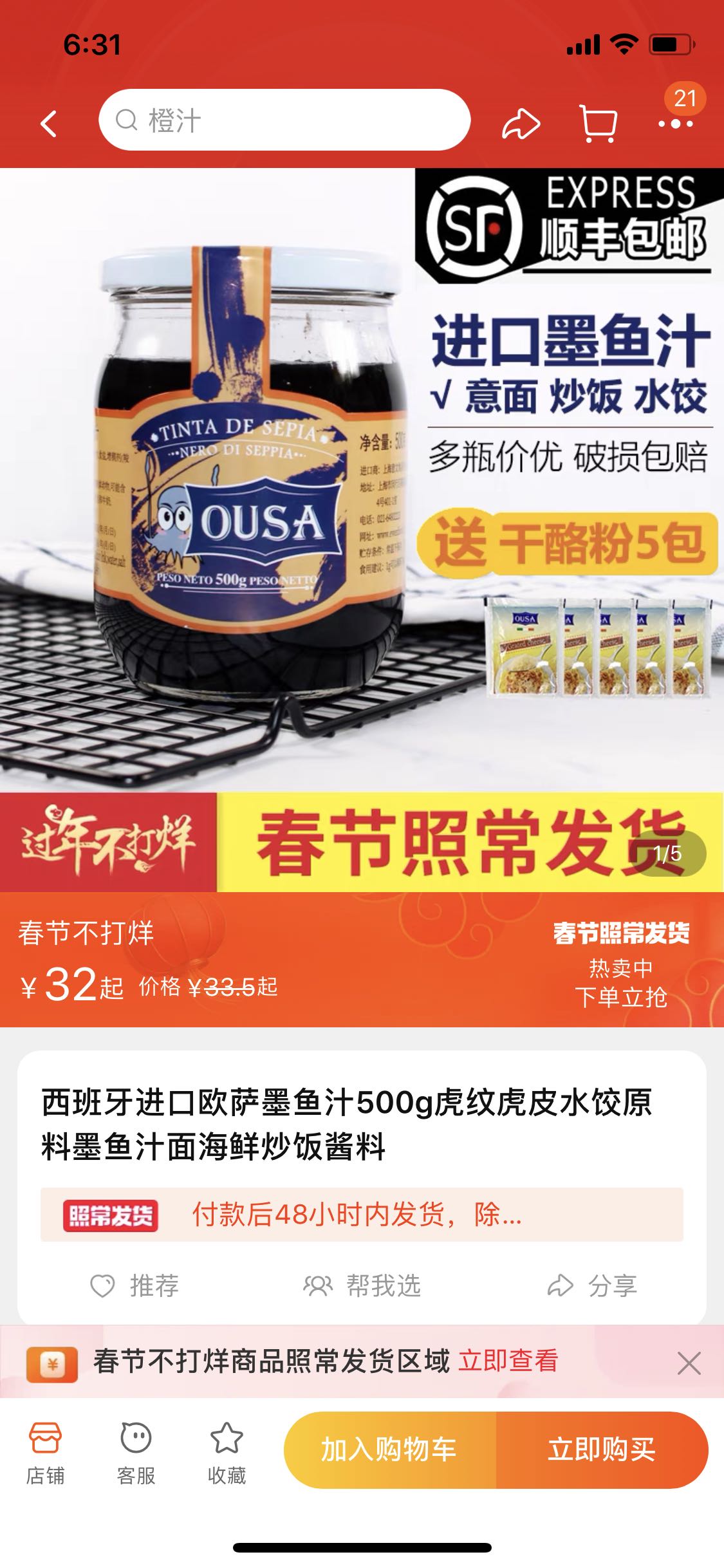
Task: Tap 分享 below the product title
Action: [591, 1286]
